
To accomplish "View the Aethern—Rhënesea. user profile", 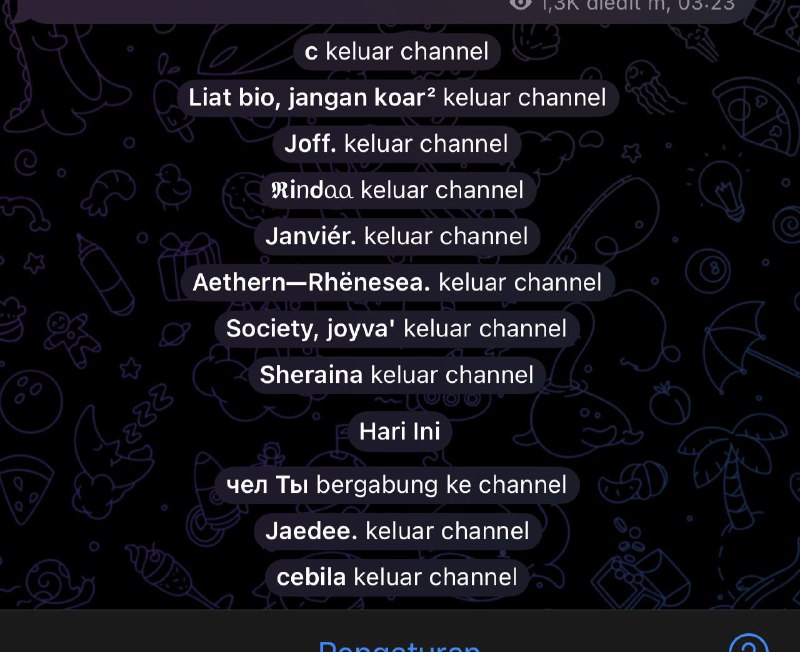I will point(311,283).
